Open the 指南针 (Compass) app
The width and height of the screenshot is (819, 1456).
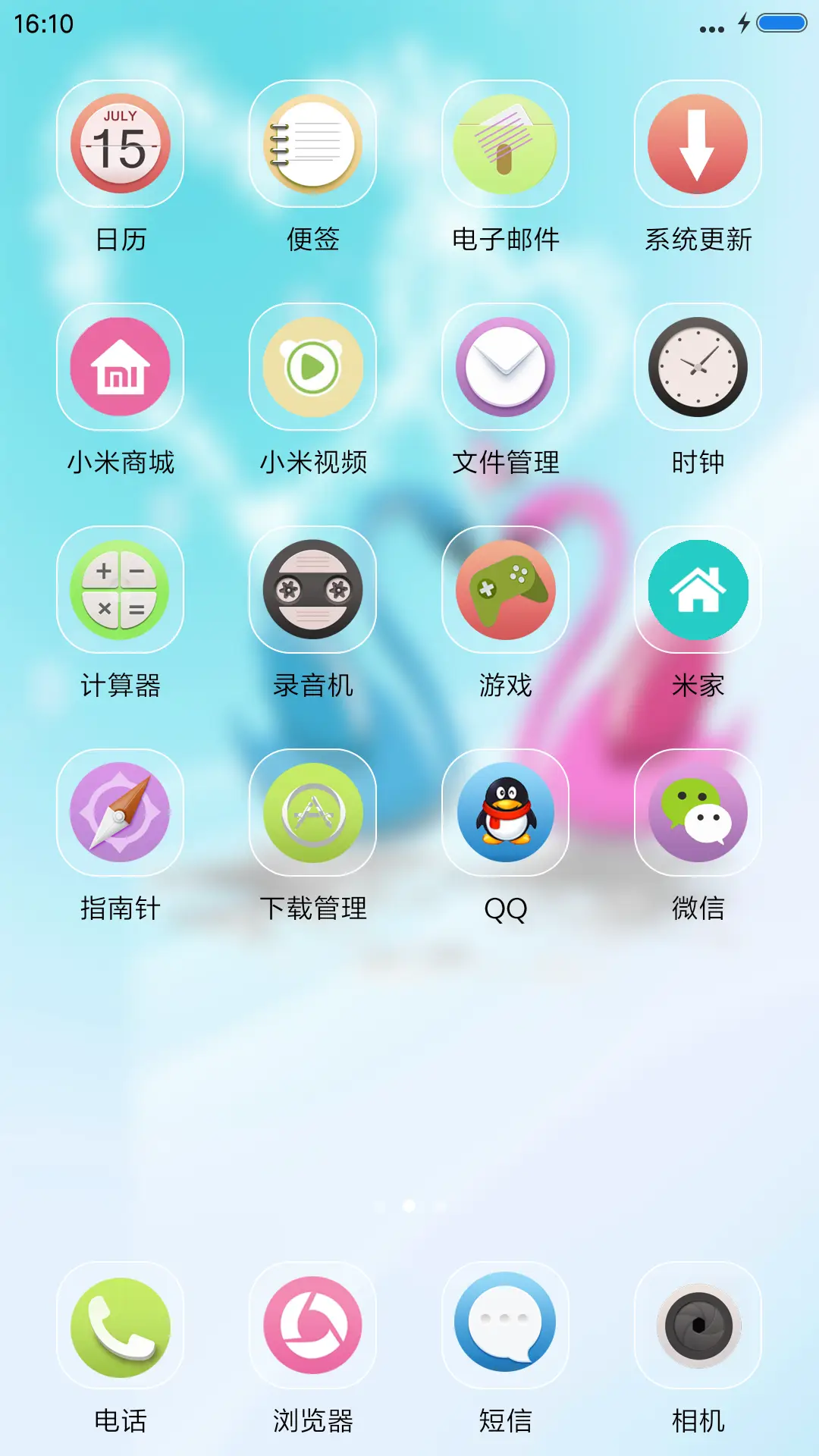[x=120, y=811]
